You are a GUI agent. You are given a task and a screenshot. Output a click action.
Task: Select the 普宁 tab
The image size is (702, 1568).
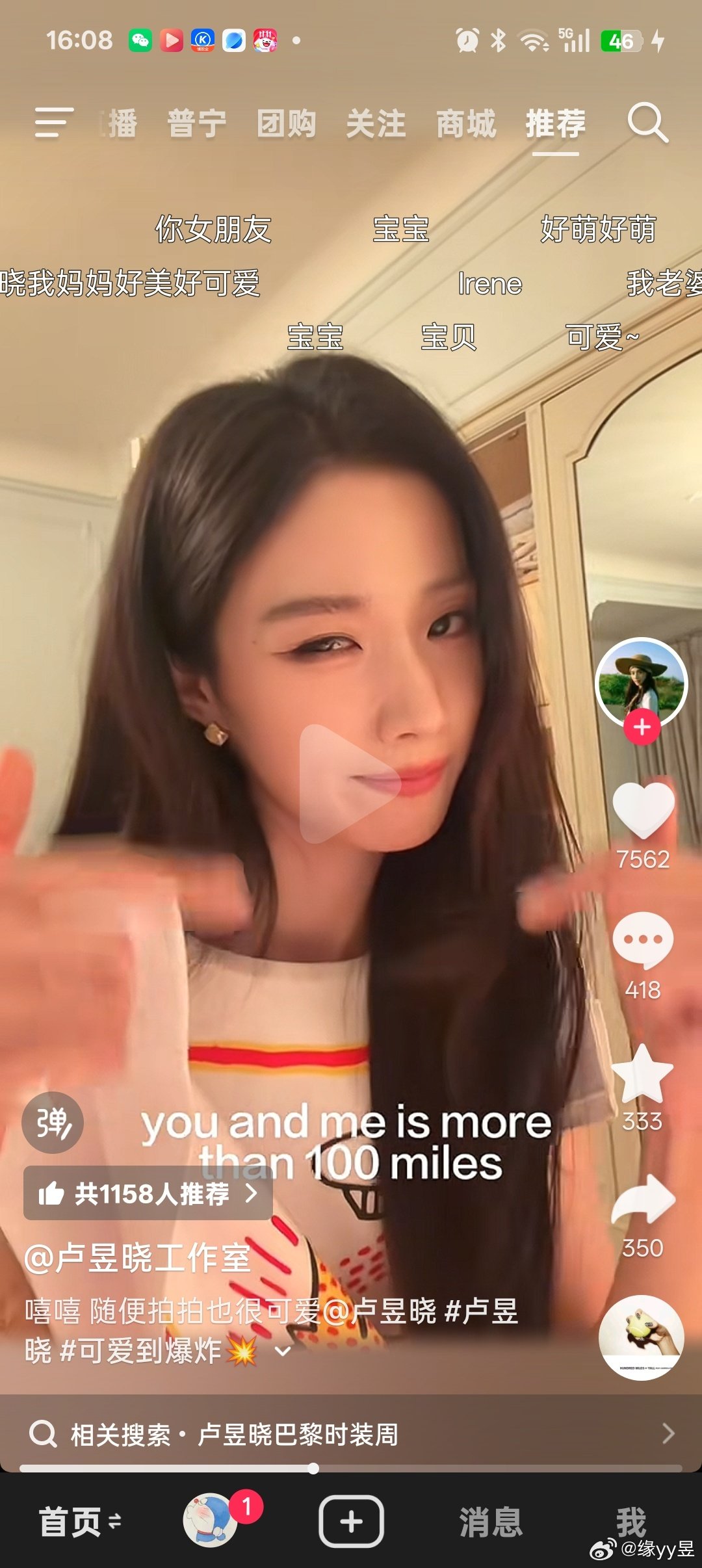[197, 124]
